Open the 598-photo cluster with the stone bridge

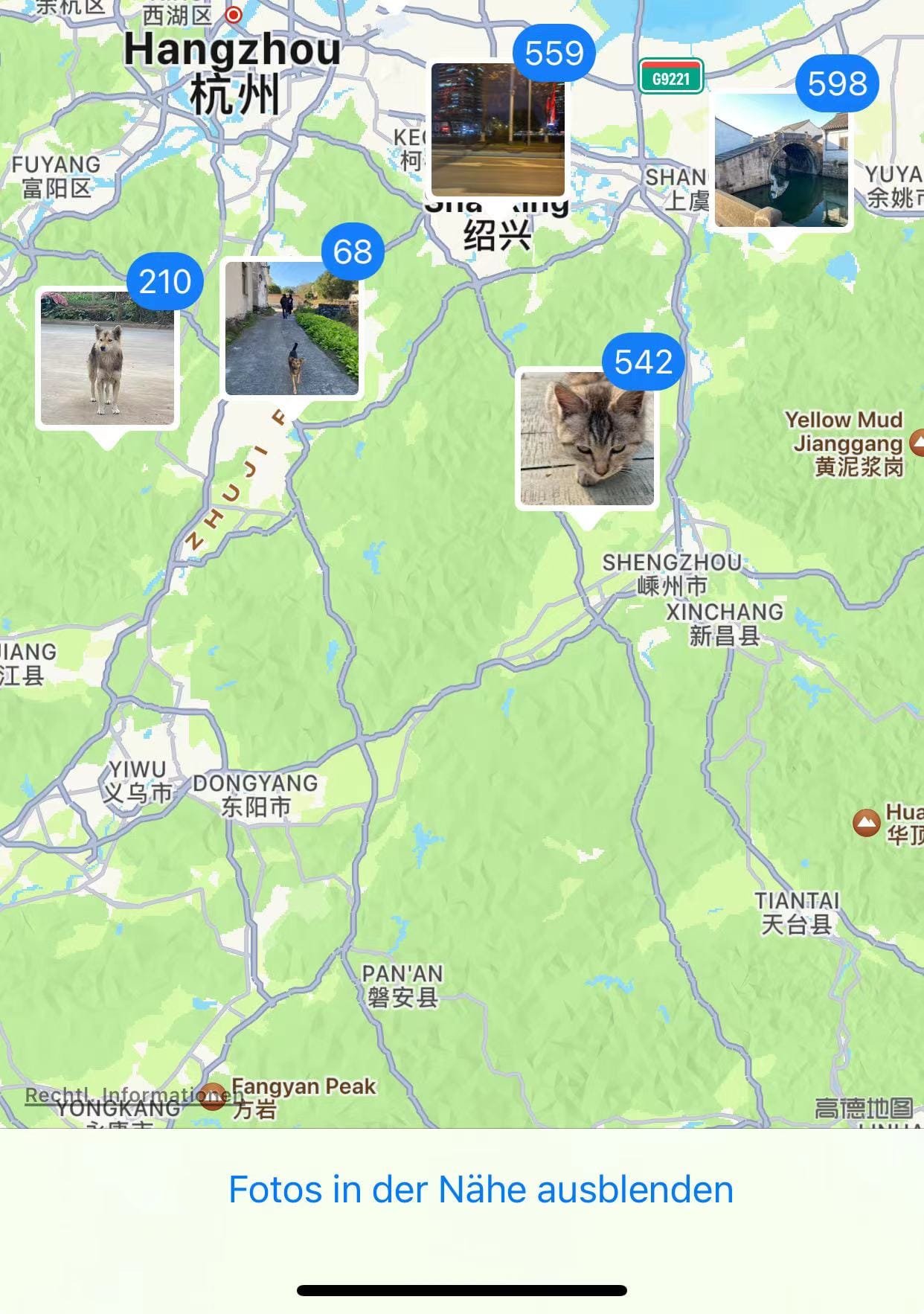point(780,160)
